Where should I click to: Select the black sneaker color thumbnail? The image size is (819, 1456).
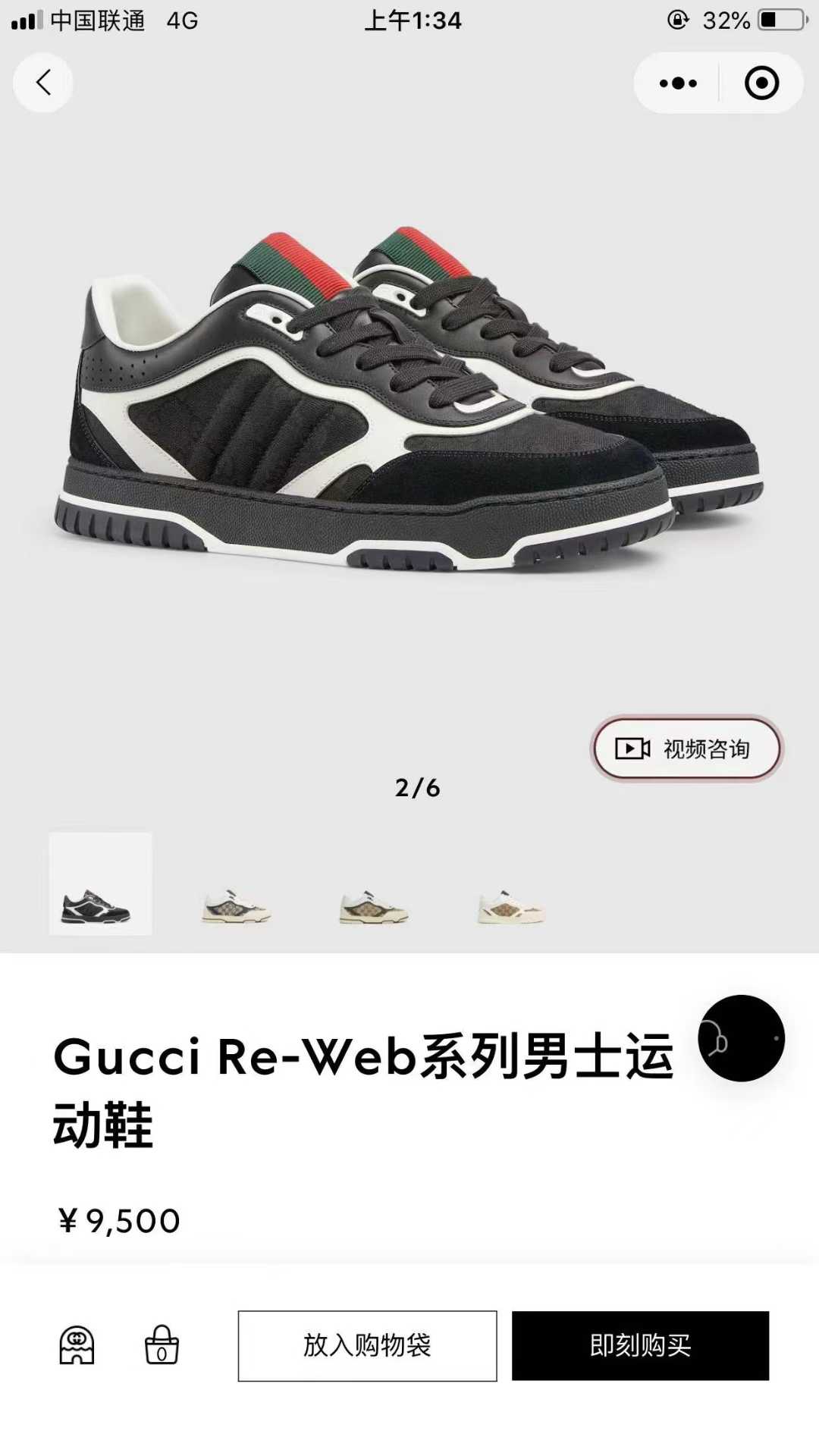click(x=100, y=884)
